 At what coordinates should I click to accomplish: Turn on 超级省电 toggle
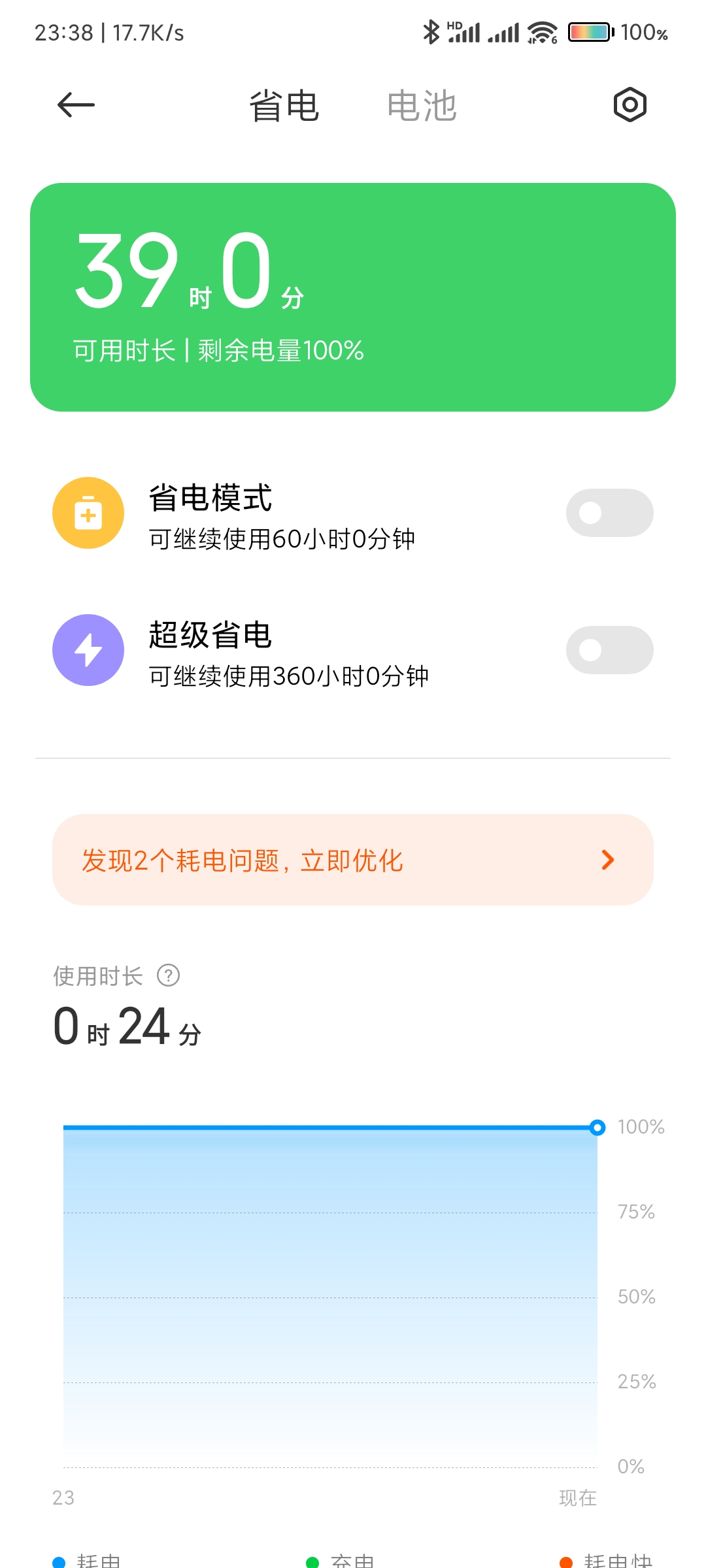[609, 650]
